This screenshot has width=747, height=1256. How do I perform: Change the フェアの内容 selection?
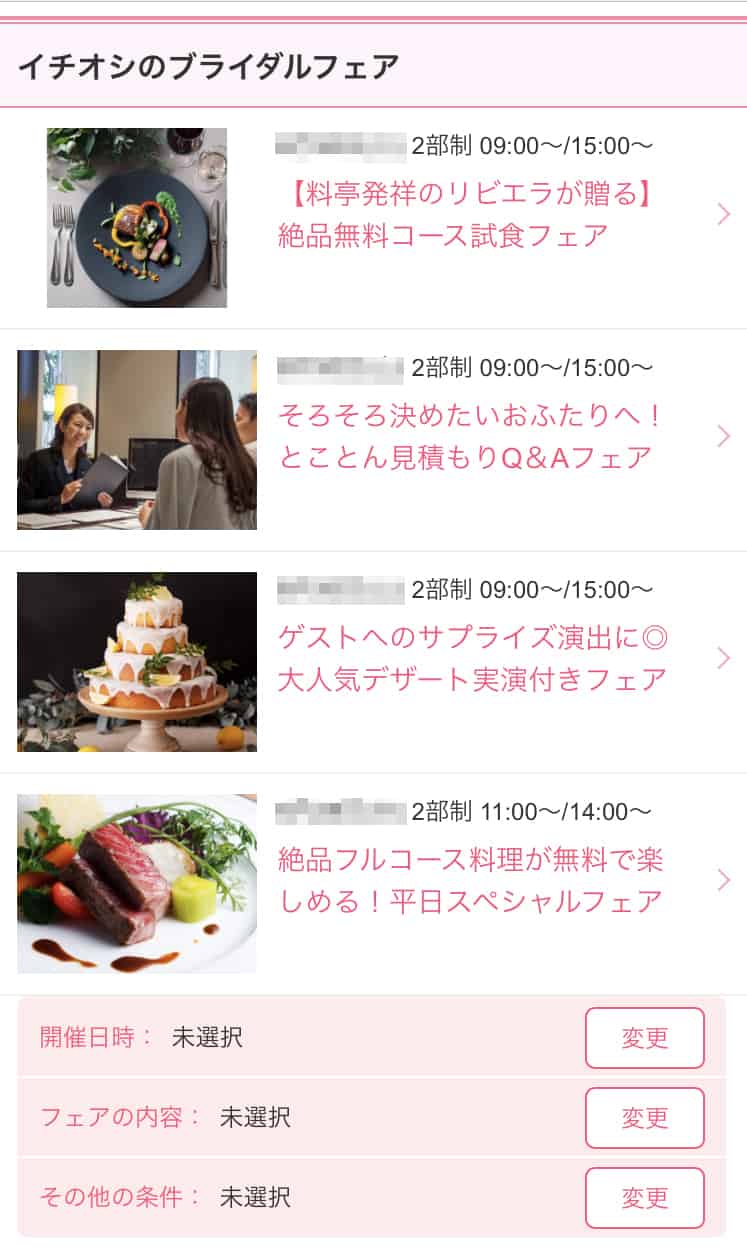point(644,1118)
